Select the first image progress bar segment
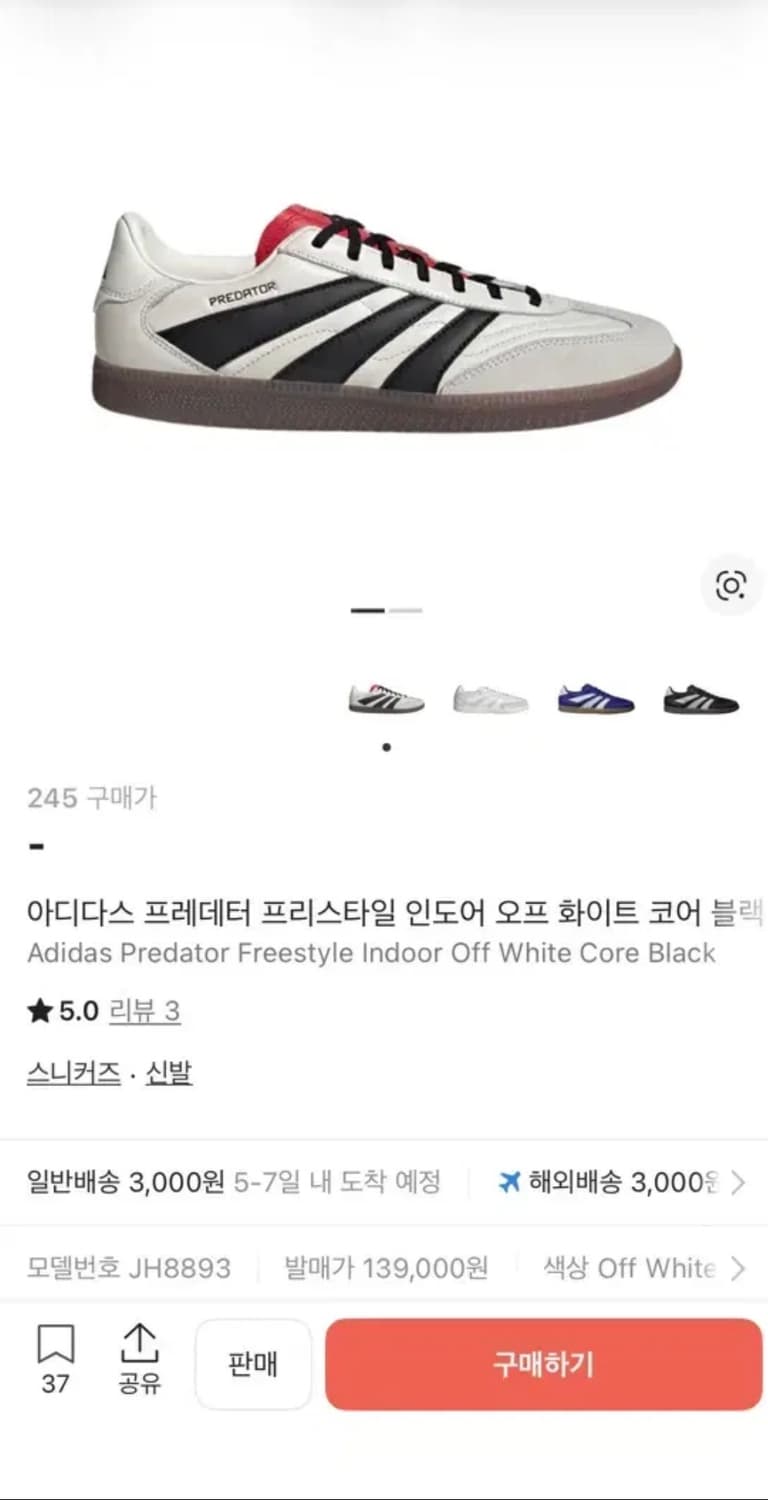Viewport: 768px width, 1500px height. (x=366, y=610)
